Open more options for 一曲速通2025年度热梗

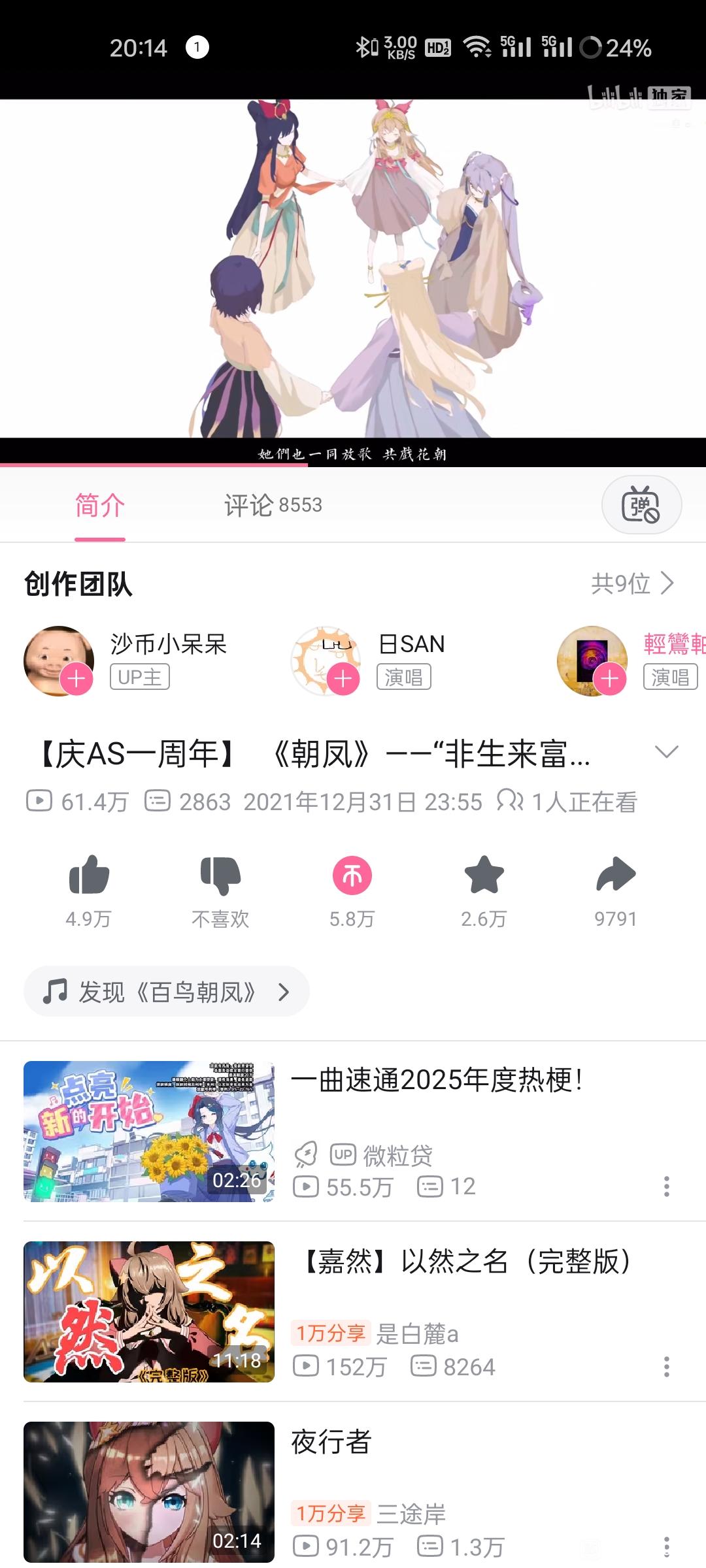(x=666, y=1186)
